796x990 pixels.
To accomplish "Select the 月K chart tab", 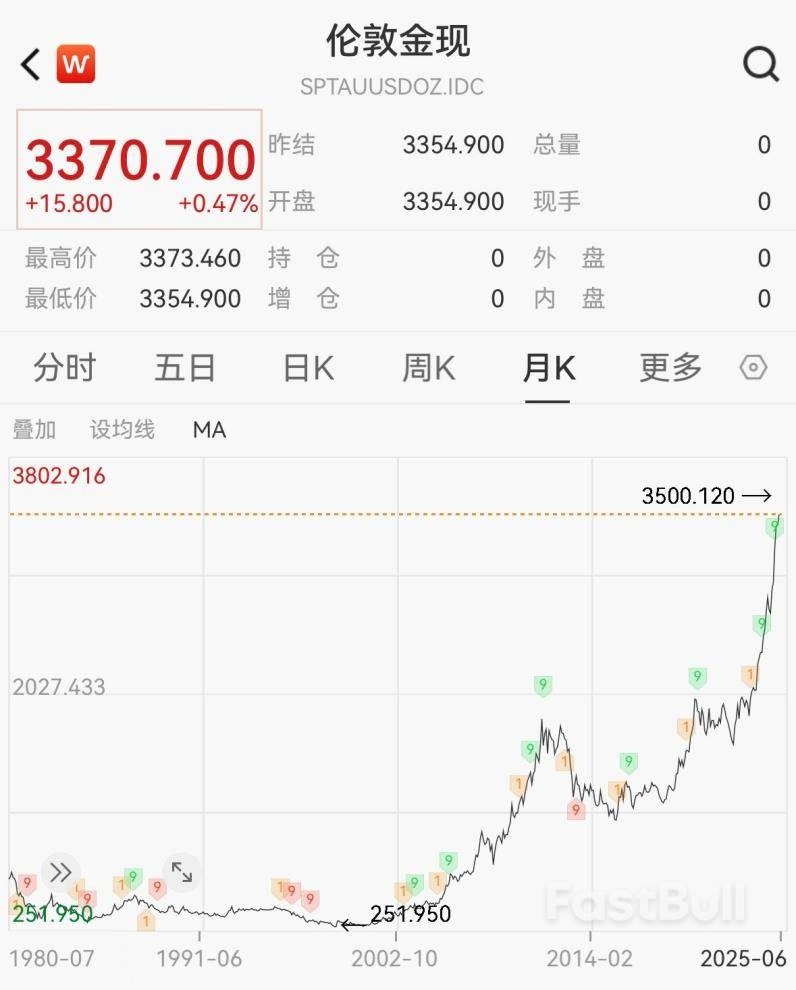I will pos(548,368).
